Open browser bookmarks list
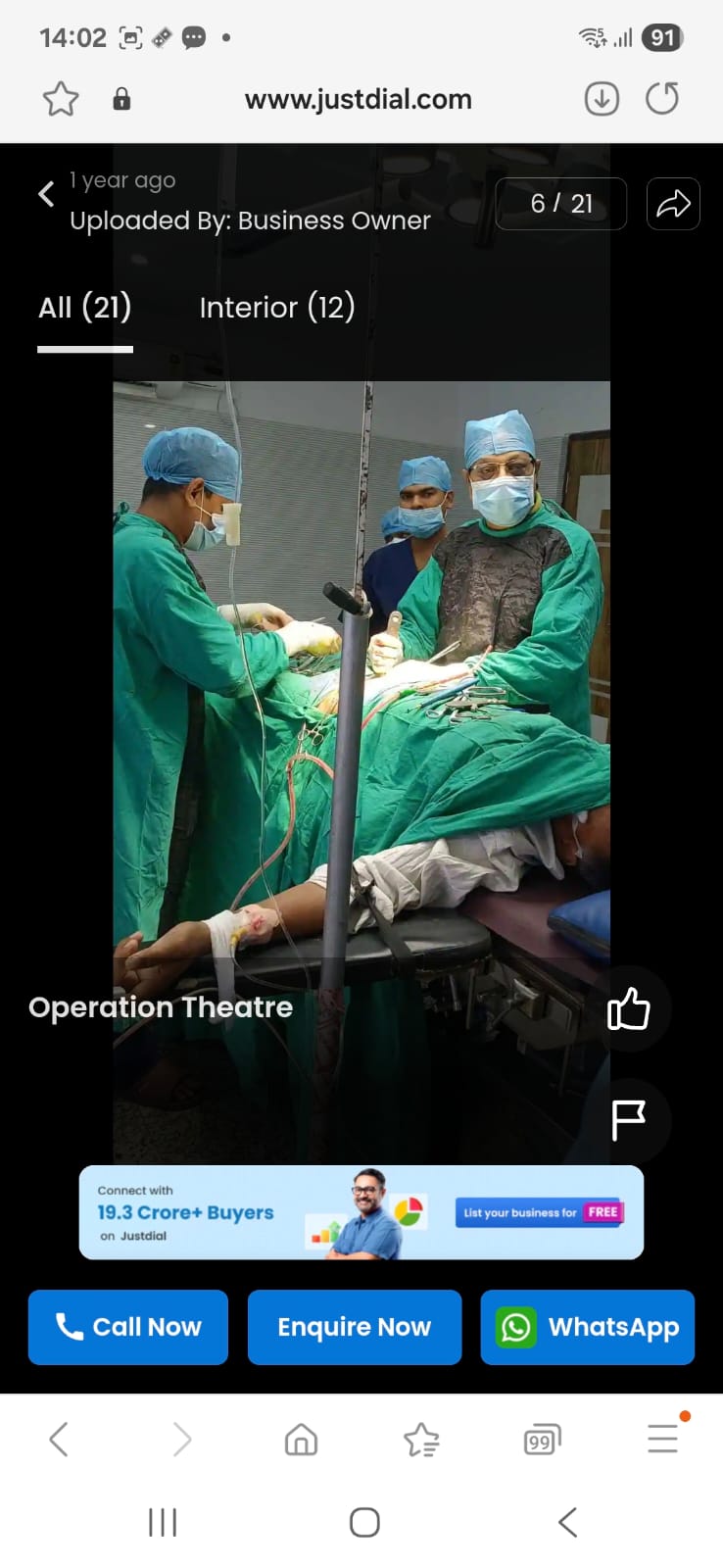The image size is (723, 1568). point(421,1440)
